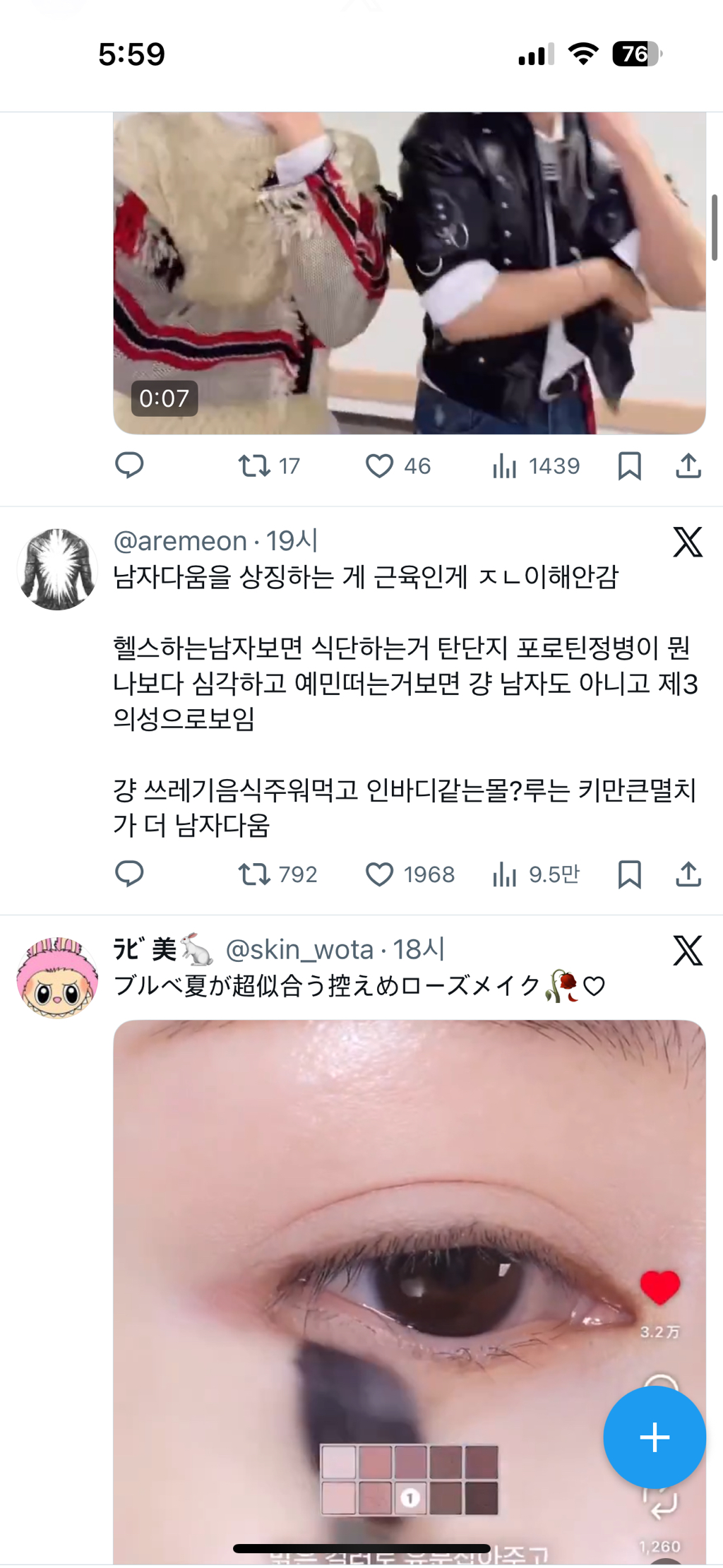Reply to the first video tweet
723x1568 pixels.
[130, 465]
